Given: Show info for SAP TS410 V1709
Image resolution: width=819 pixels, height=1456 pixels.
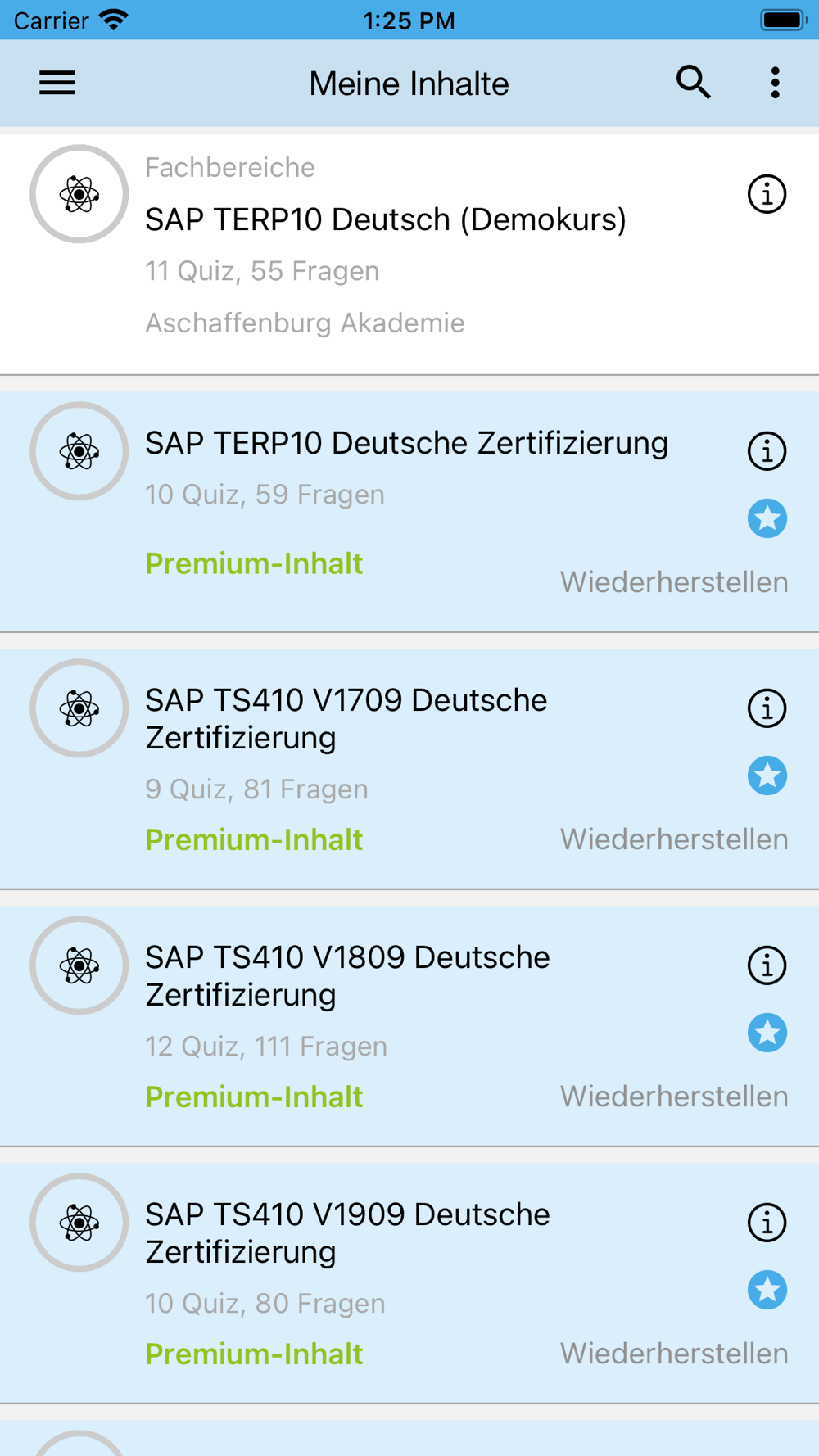Looking at the screenshot, I should [x=767, y=708].
